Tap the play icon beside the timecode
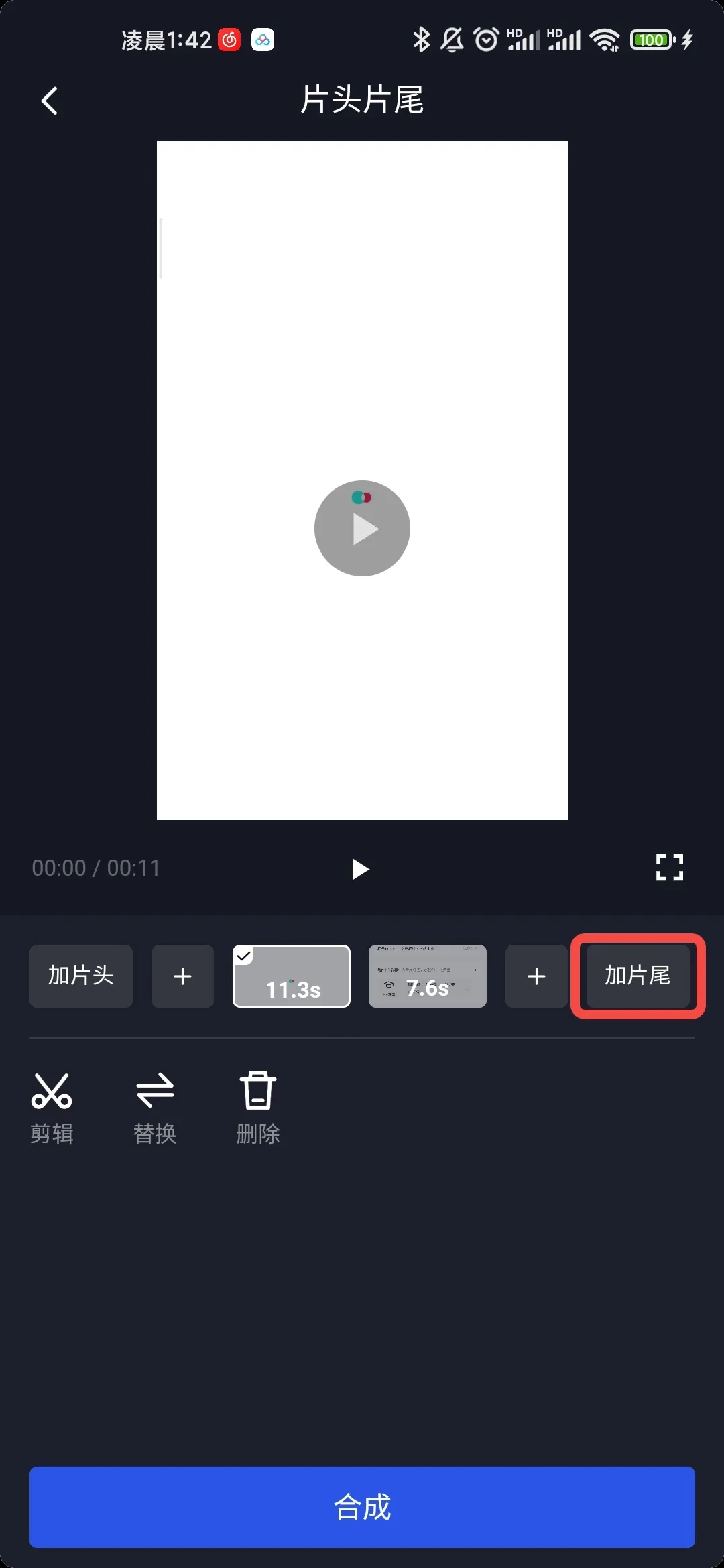The width and height of the screenshot is (724, 1568). tap(361, 869)
